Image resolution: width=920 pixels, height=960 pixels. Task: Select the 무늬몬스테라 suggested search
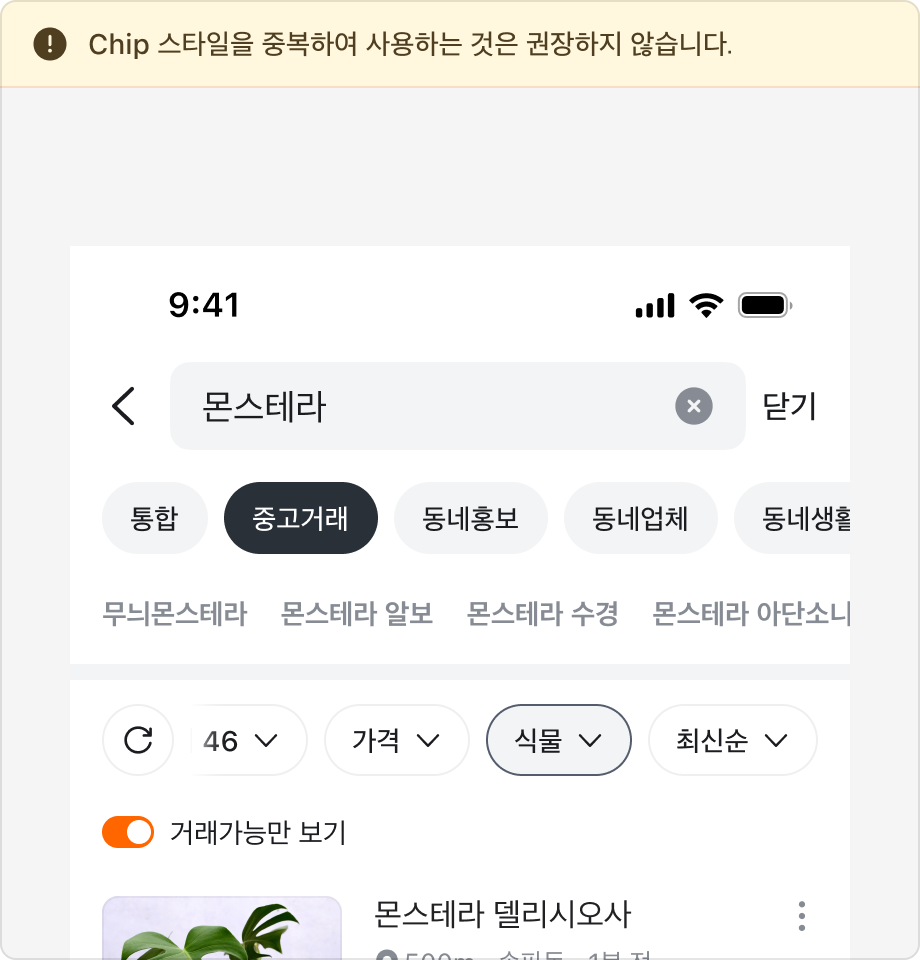(176, 614)
